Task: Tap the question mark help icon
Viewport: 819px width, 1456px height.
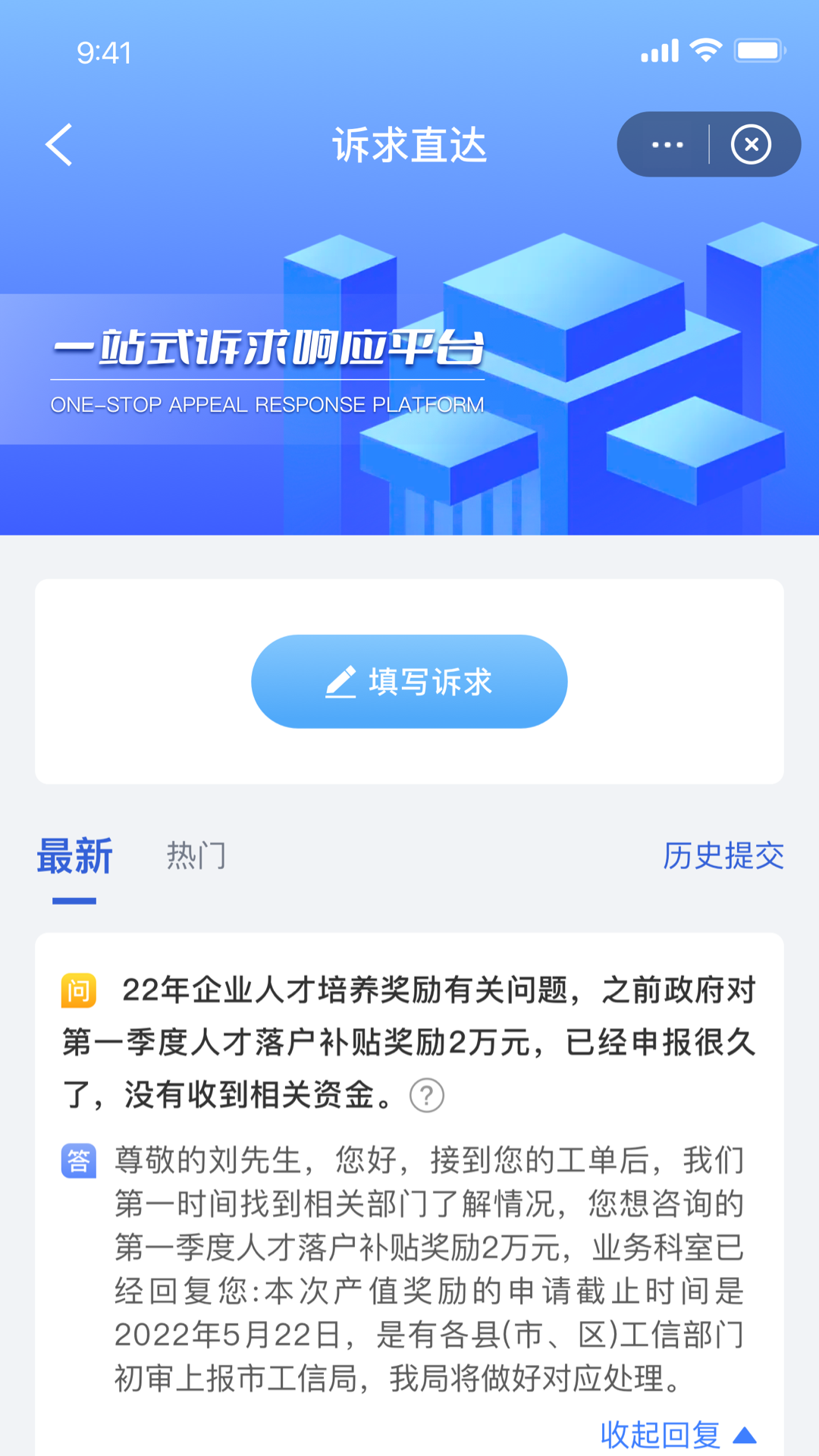Action: pos(427,1095)
